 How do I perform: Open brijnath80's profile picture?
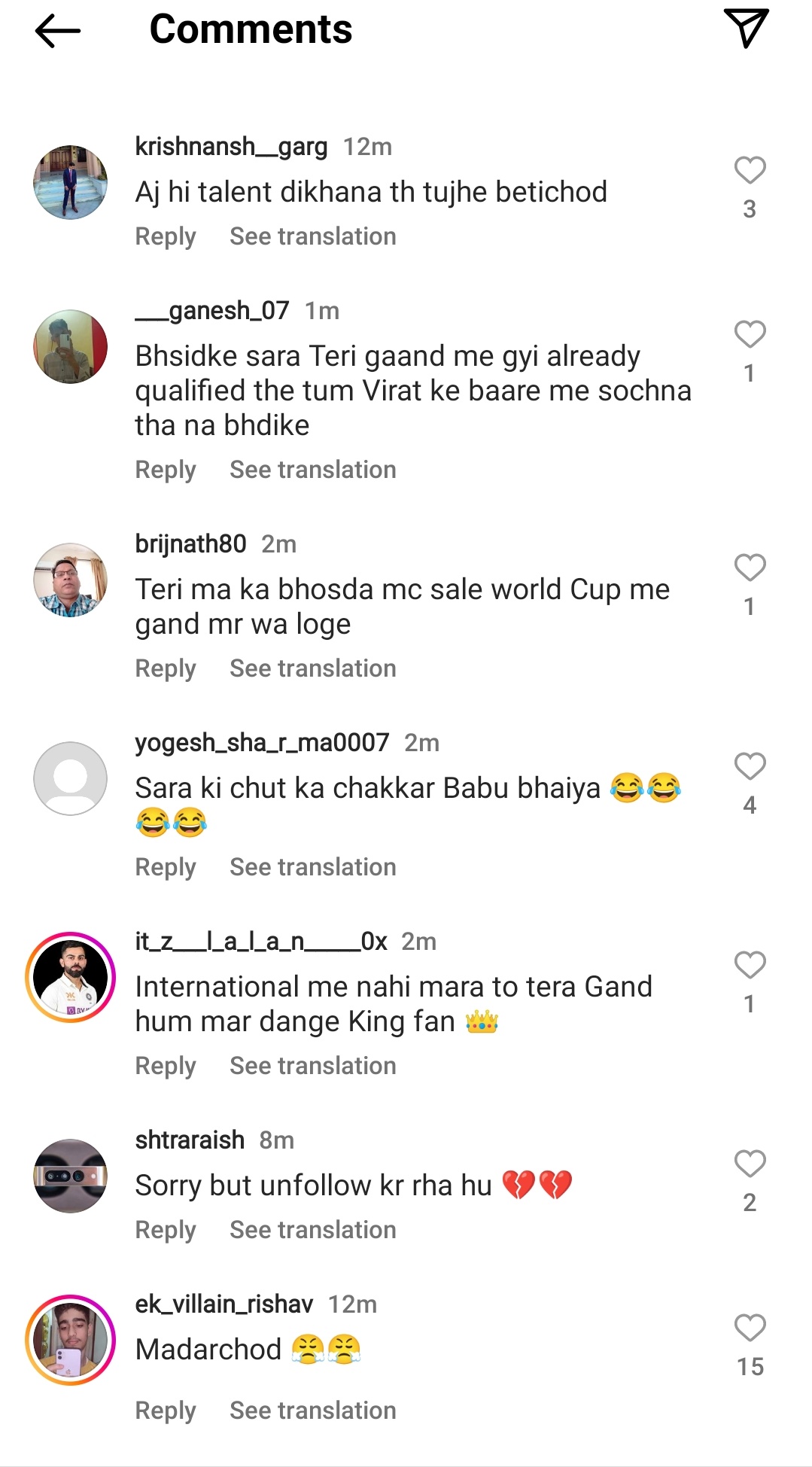[x=71, y=580]
